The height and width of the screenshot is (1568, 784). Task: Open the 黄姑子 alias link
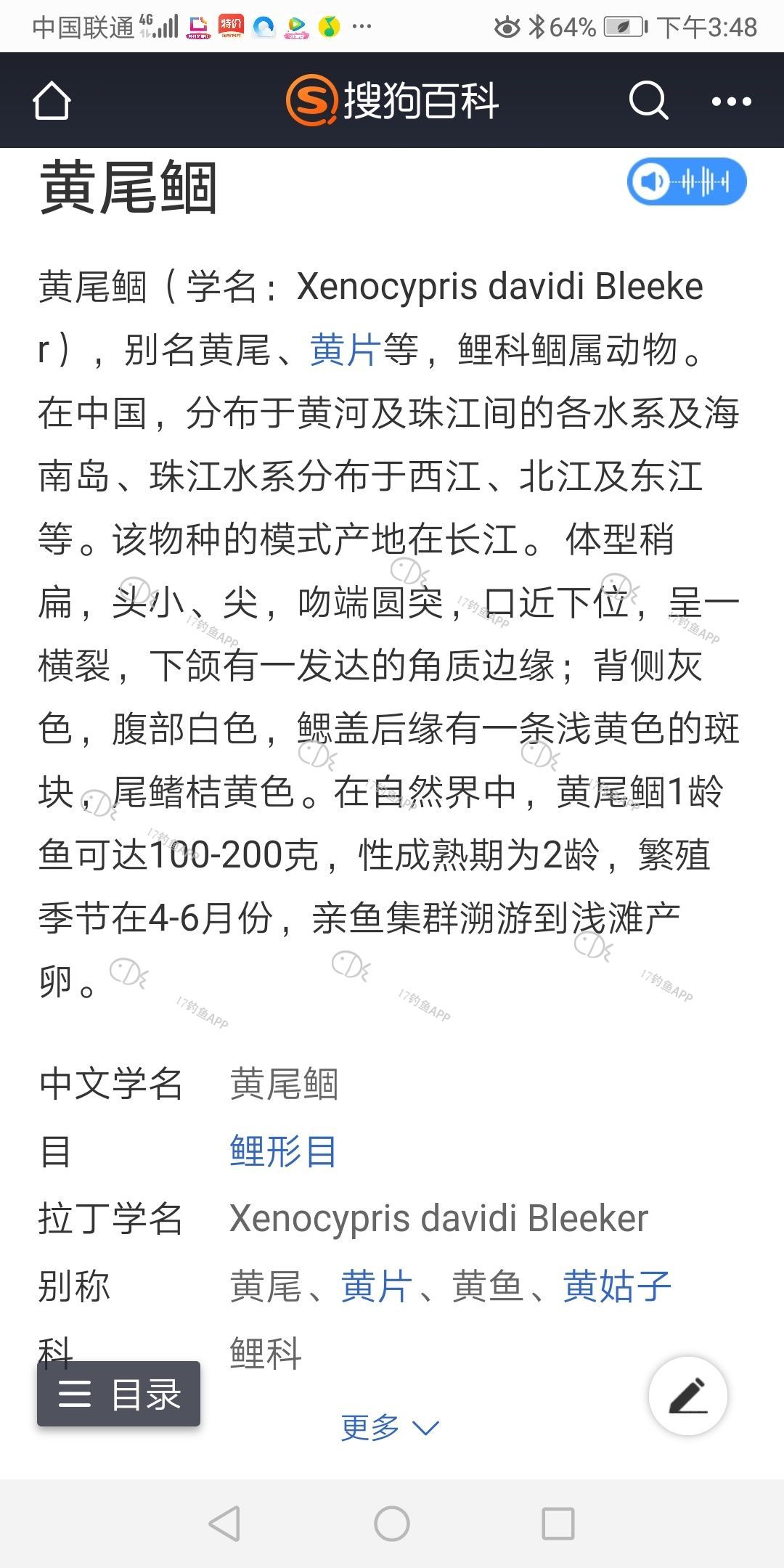(617, 1286)
